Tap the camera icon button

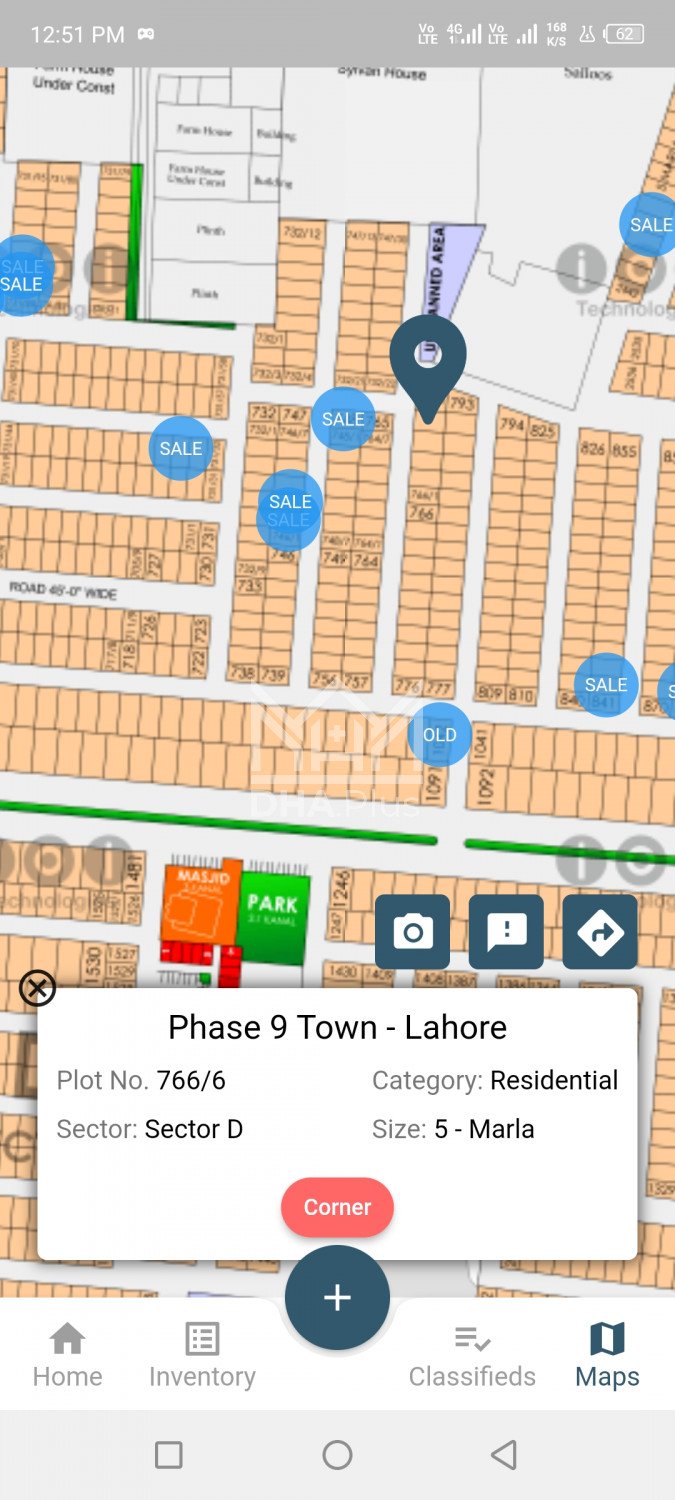pos(412,932)
